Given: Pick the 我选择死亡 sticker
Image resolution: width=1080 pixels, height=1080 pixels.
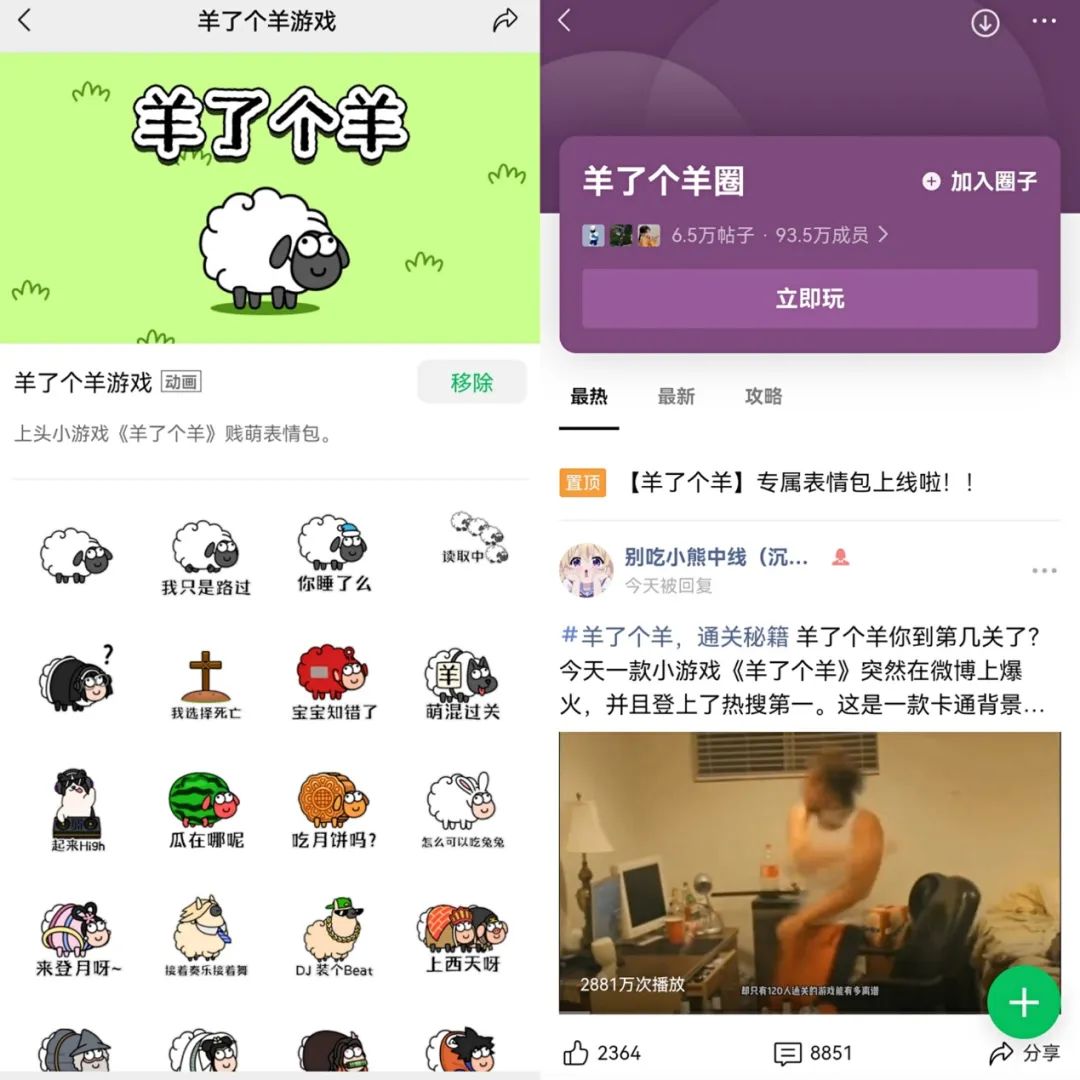Looking at the screenshot, I should pyautogui.click(x=206, y=685).
